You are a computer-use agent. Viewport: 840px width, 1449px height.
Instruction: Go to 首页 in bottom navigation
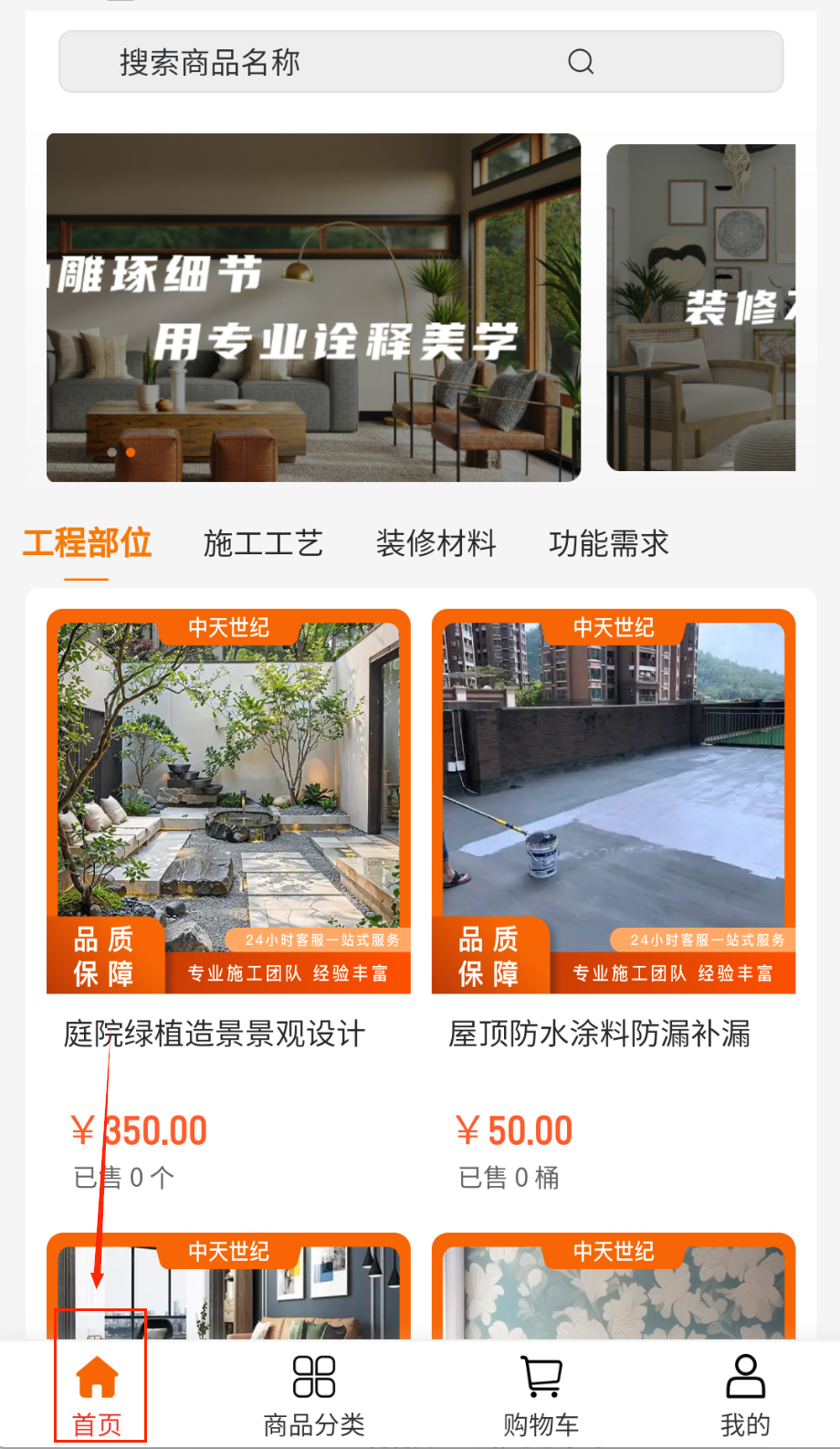tap(97, 1394)
